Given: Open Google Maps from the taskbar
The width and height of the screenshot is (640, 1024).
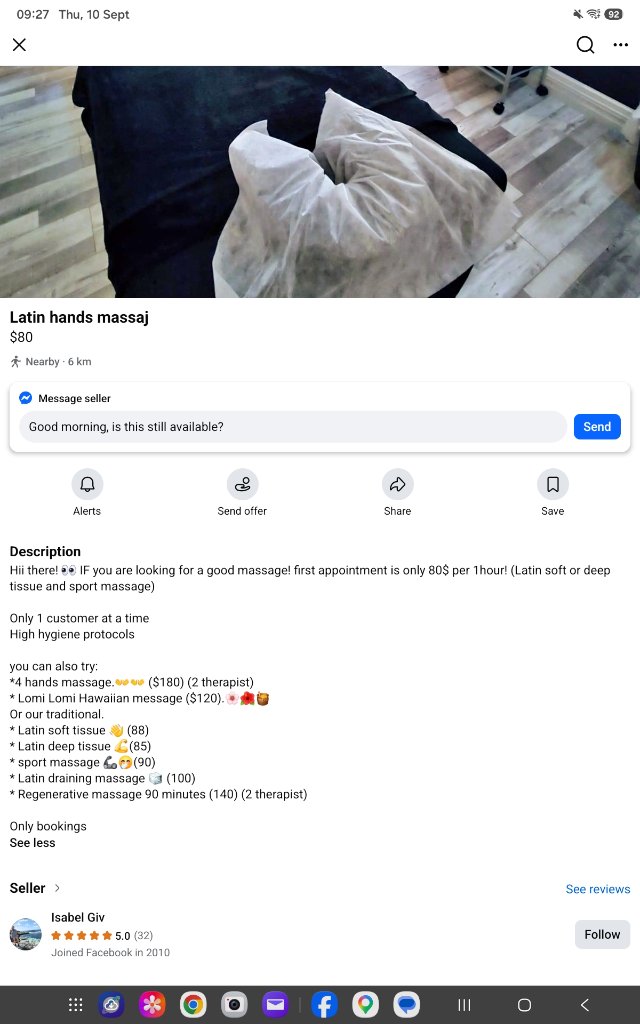Looking at the screenshot, I should 366,1004.
